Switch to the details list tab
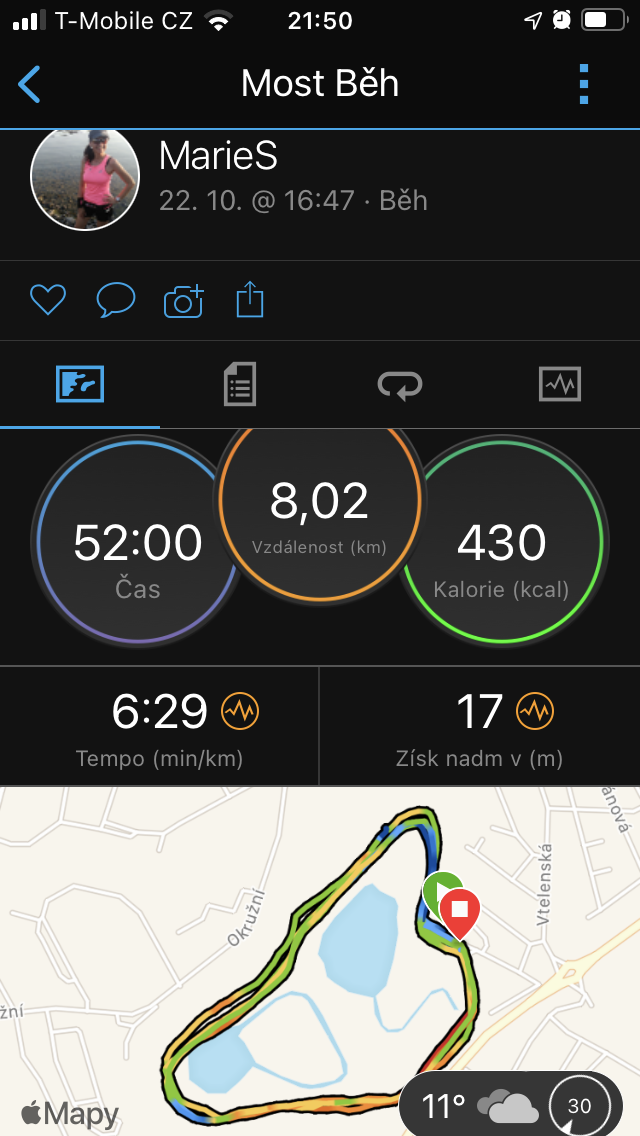The height and width of the screenshot is (1136, 640). pyautogui.click(x=239, y=384)
